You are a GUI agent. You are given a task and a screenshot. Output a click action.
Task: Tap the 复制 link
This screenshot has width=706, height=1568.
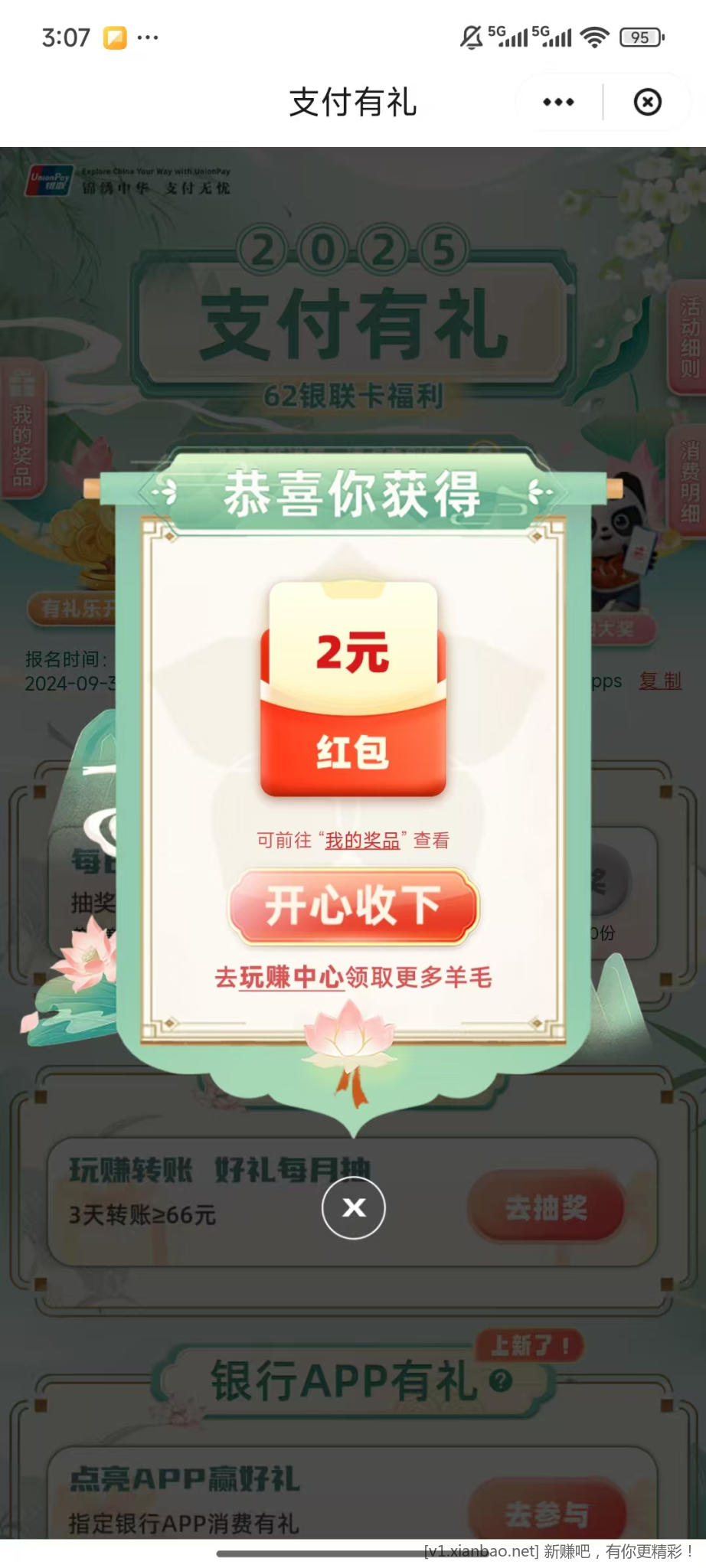point(660,681)
